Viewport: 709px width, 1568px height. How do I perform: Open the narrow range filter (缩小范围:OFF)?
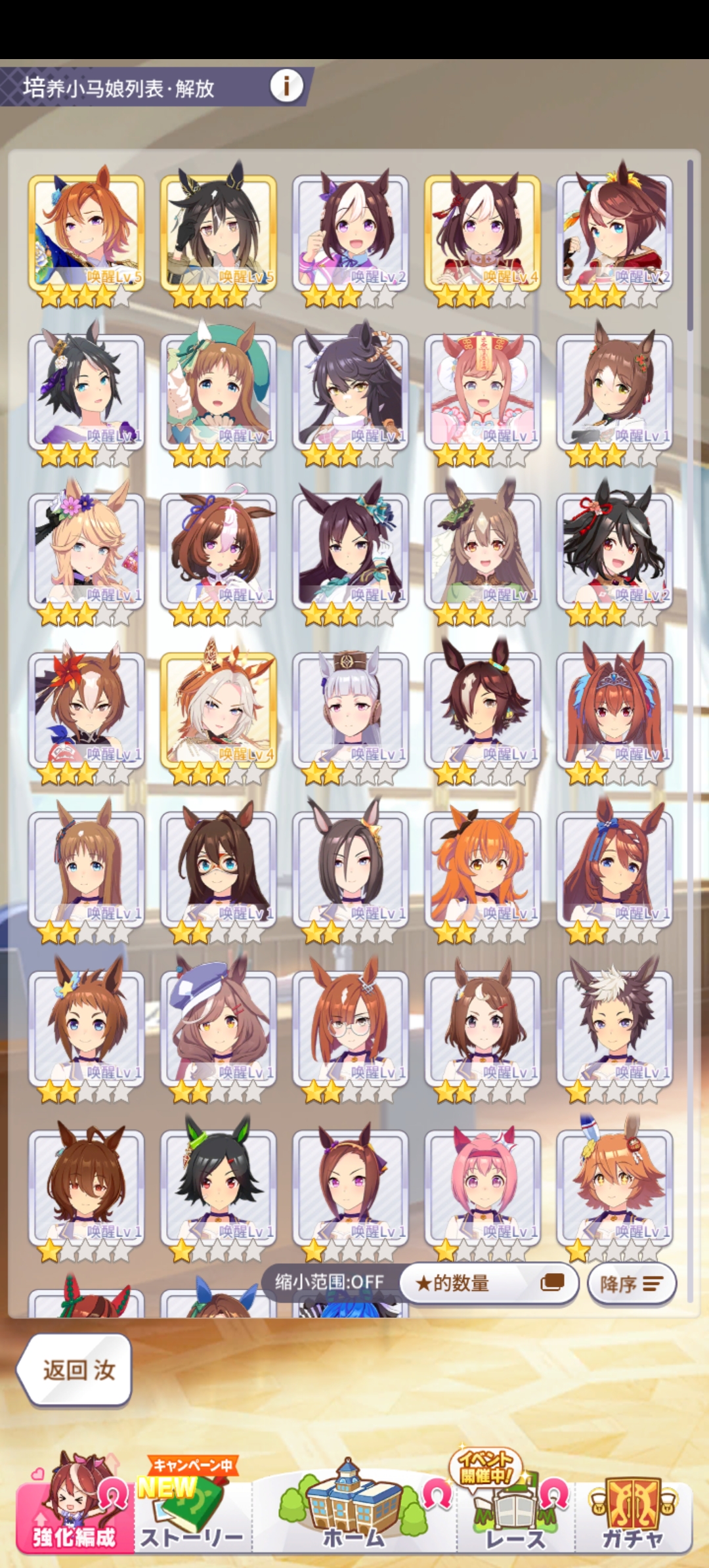click(330, 1282)
